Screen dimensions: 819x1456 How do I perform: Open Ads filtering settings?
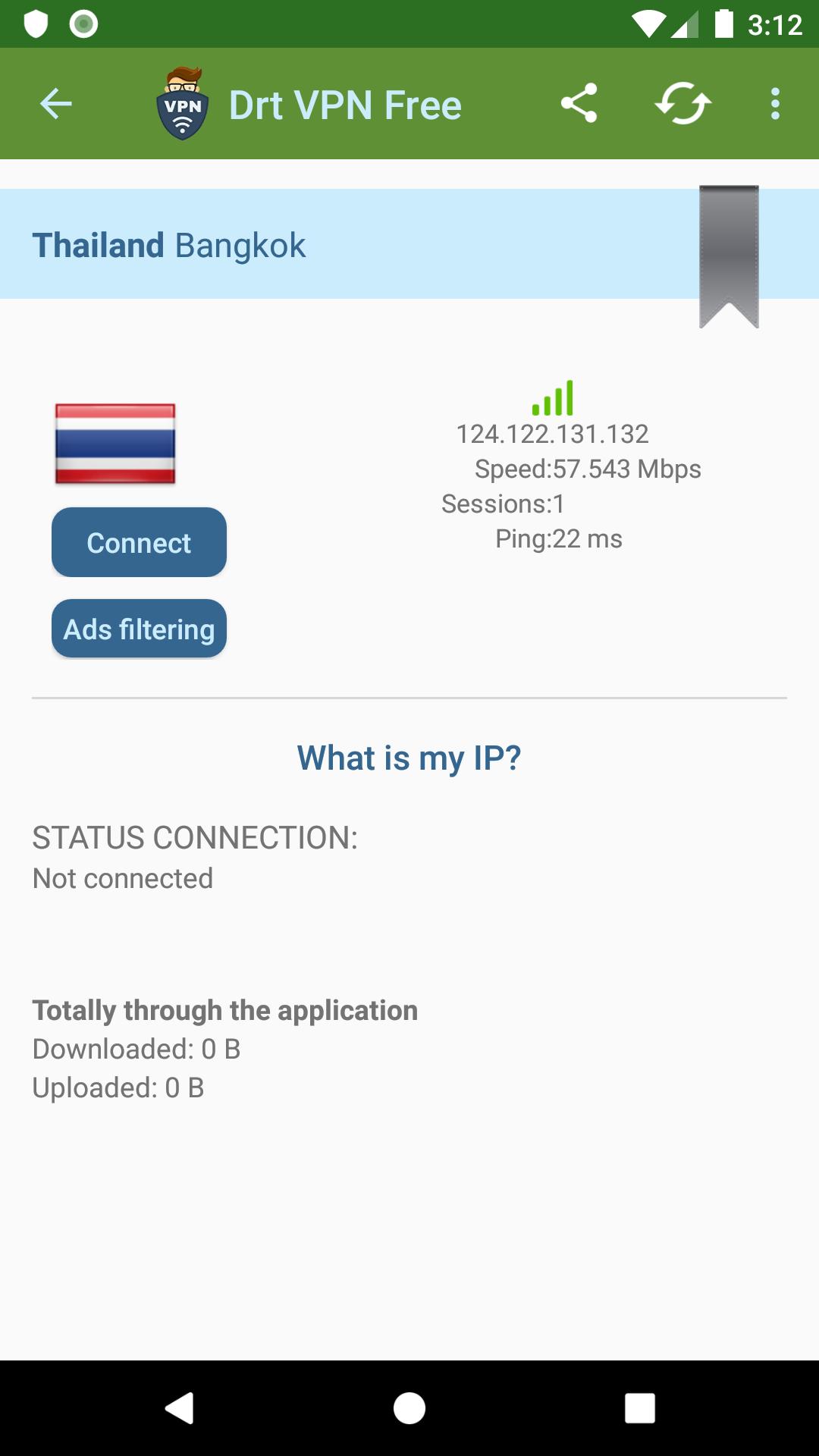click(x=139, y=629)
